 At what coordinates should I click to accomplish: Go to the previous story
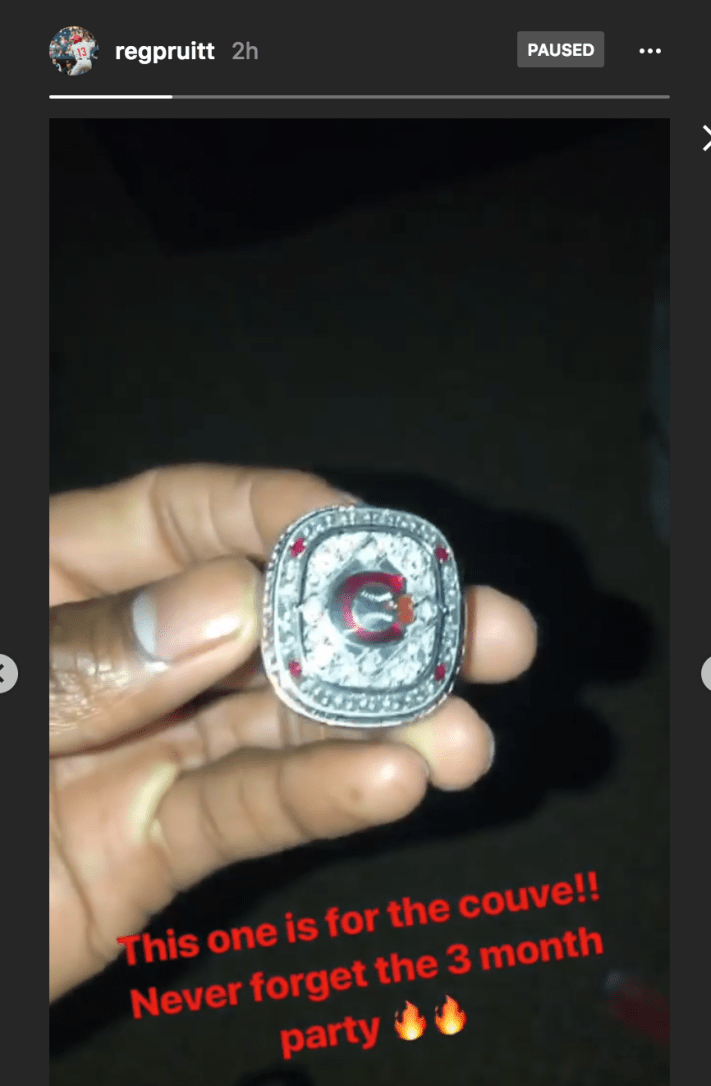(6, 674)
